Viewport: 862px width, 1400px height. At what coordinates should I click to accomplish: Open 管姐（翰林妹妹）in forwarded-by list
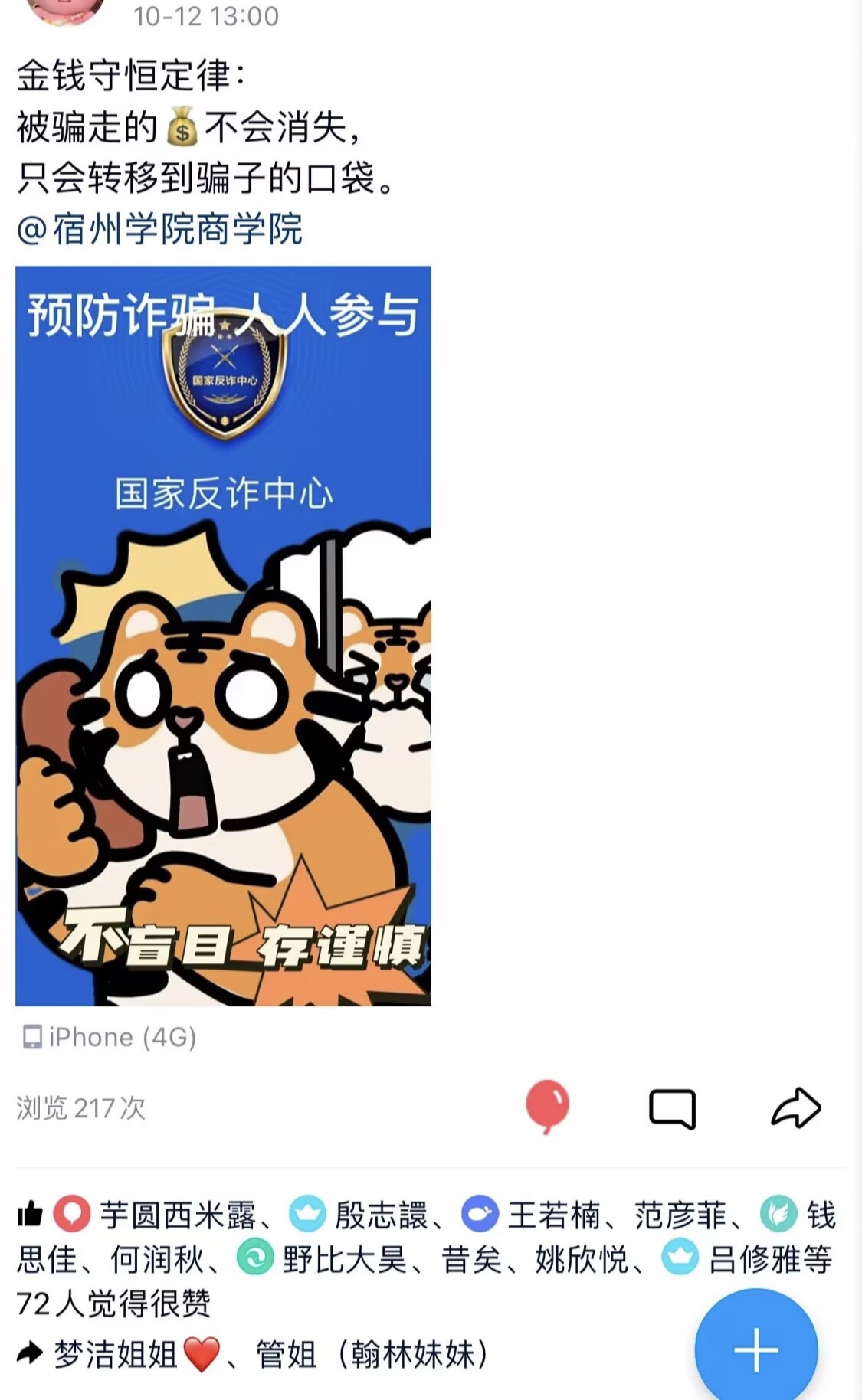pyautogui.click(x=372, y=1355)
